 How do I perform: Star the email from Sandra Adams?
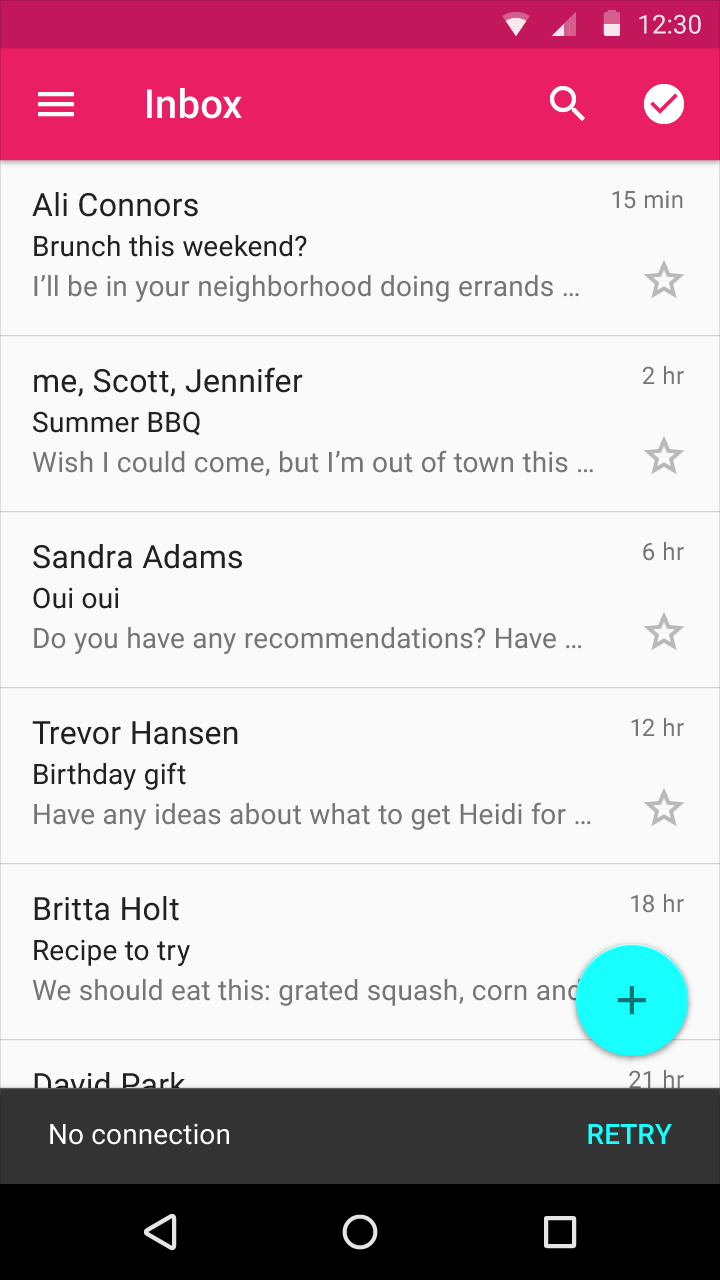click(x=663, y=633)
